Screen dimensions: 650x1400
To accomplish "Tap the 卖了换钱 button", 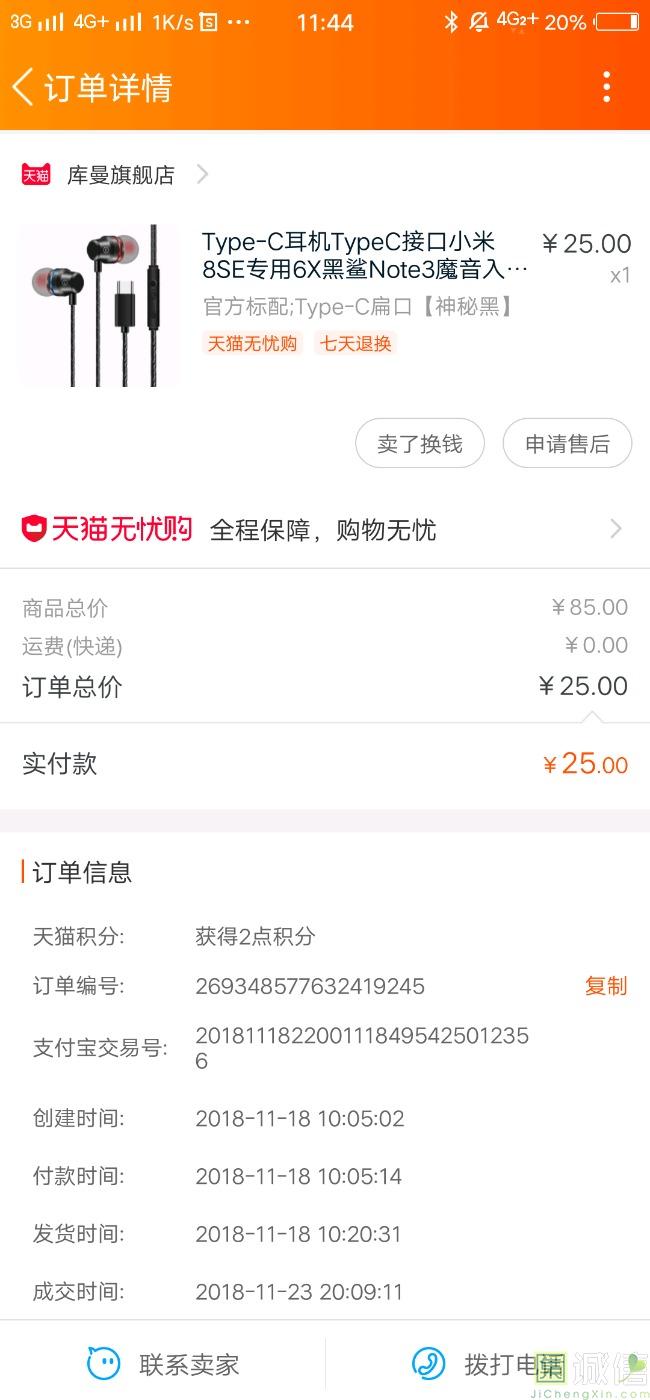I will pos(420,444).
